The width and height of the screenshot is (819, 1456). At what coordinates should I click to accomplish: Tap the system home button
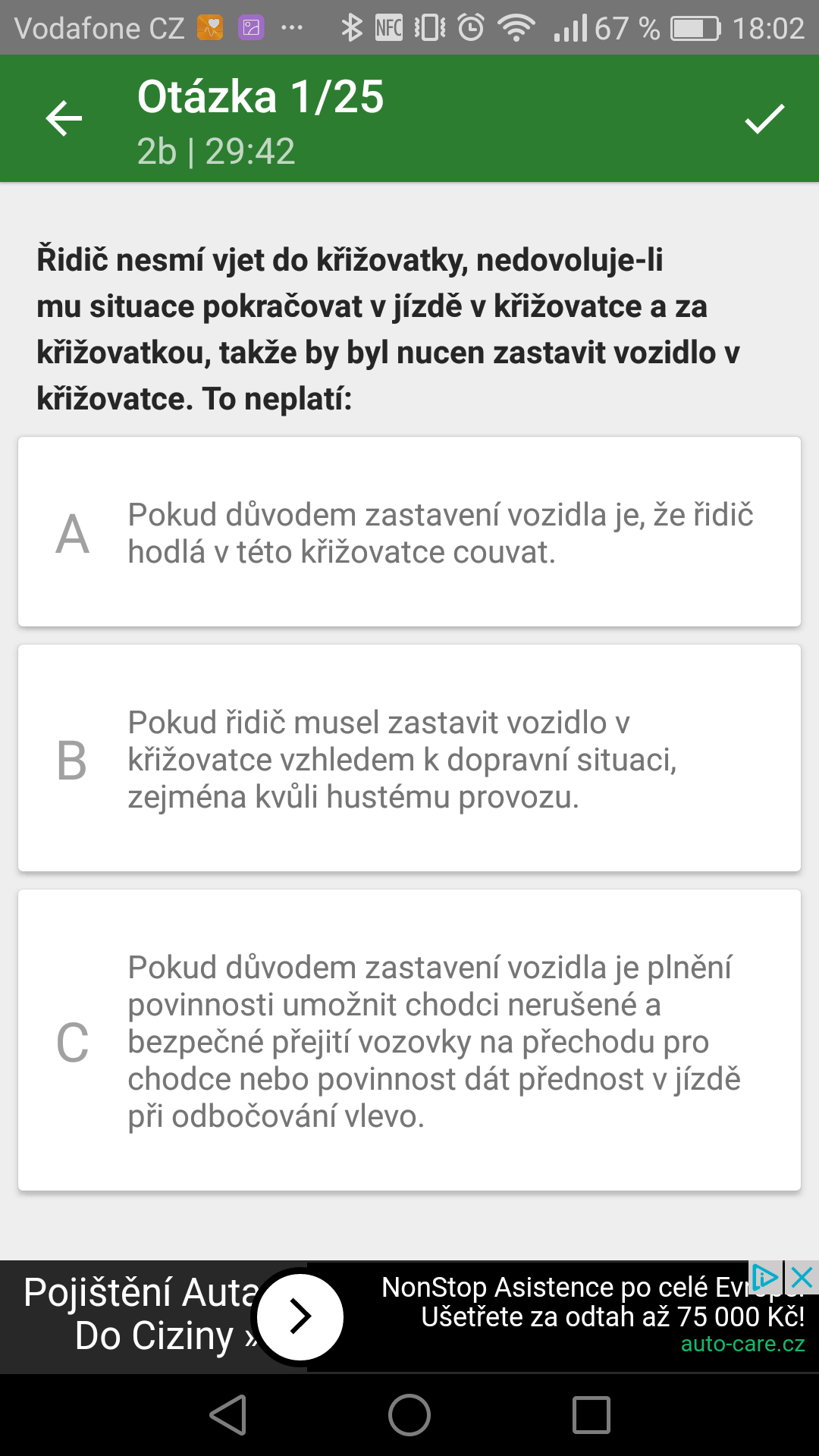point(409,1415)
